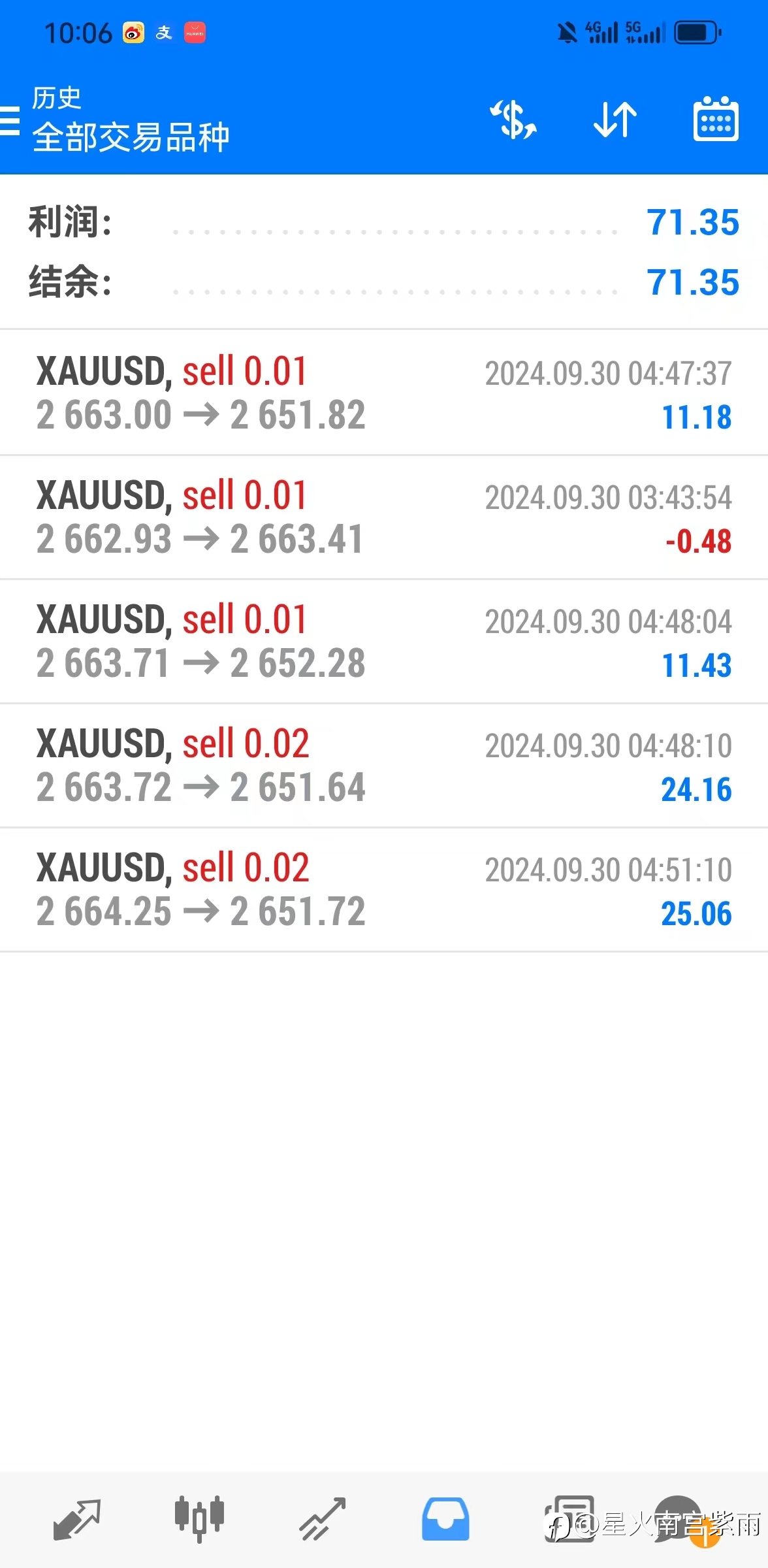Open the sell trade closed at 2 651.82
The height and width of the screenshot is (1568, 768).
(x=384, y=393)
